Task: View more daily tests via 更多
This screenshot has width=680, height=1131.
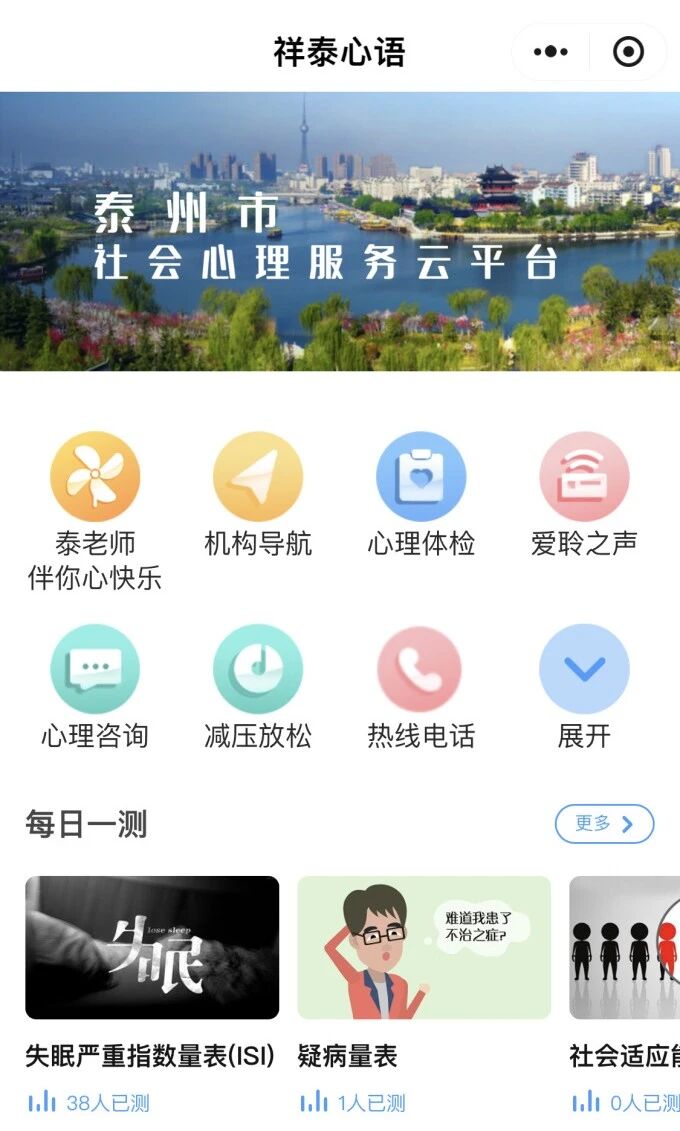Action: click(x=604, y=824)
